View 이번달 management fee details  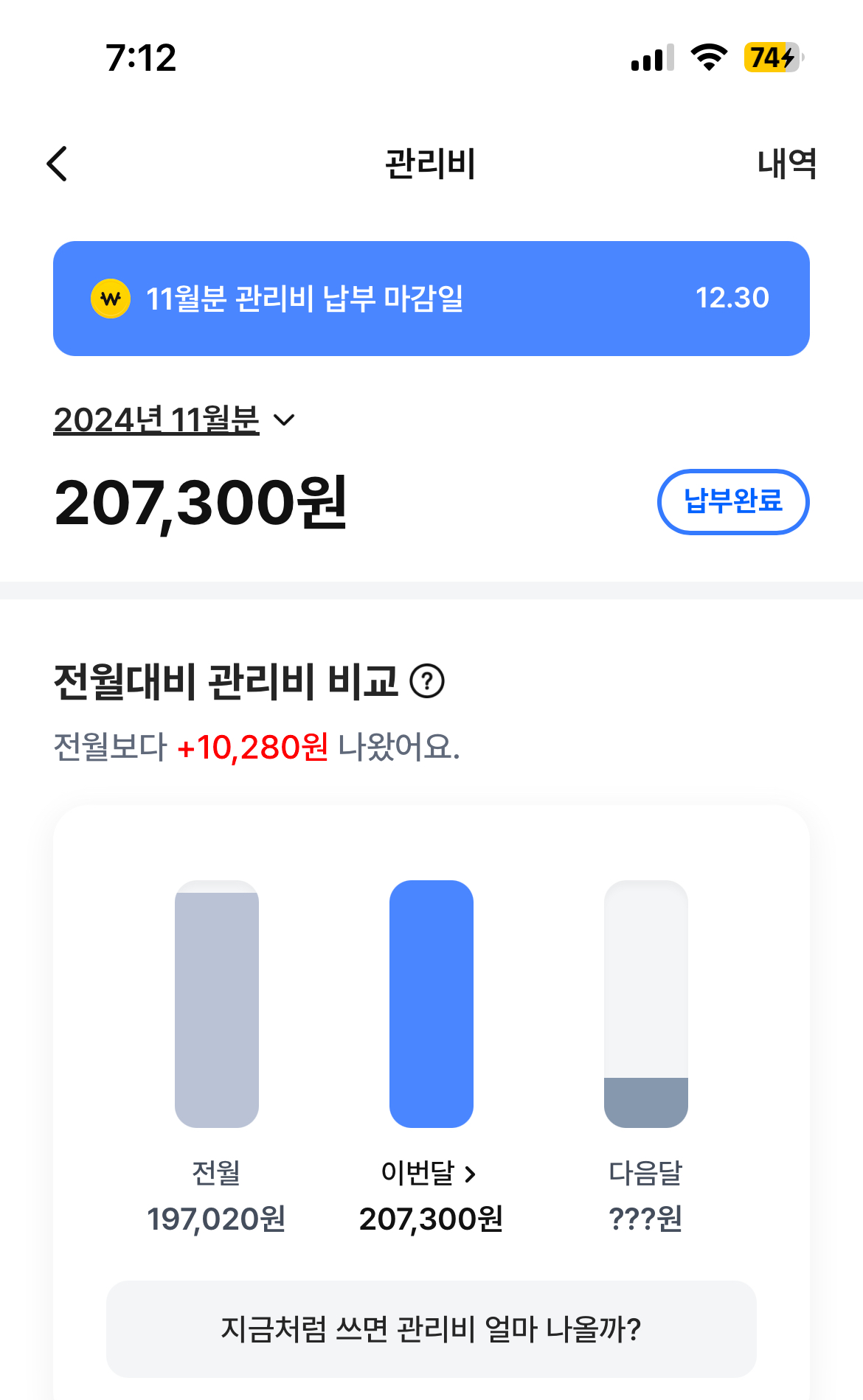point(429,1172)
